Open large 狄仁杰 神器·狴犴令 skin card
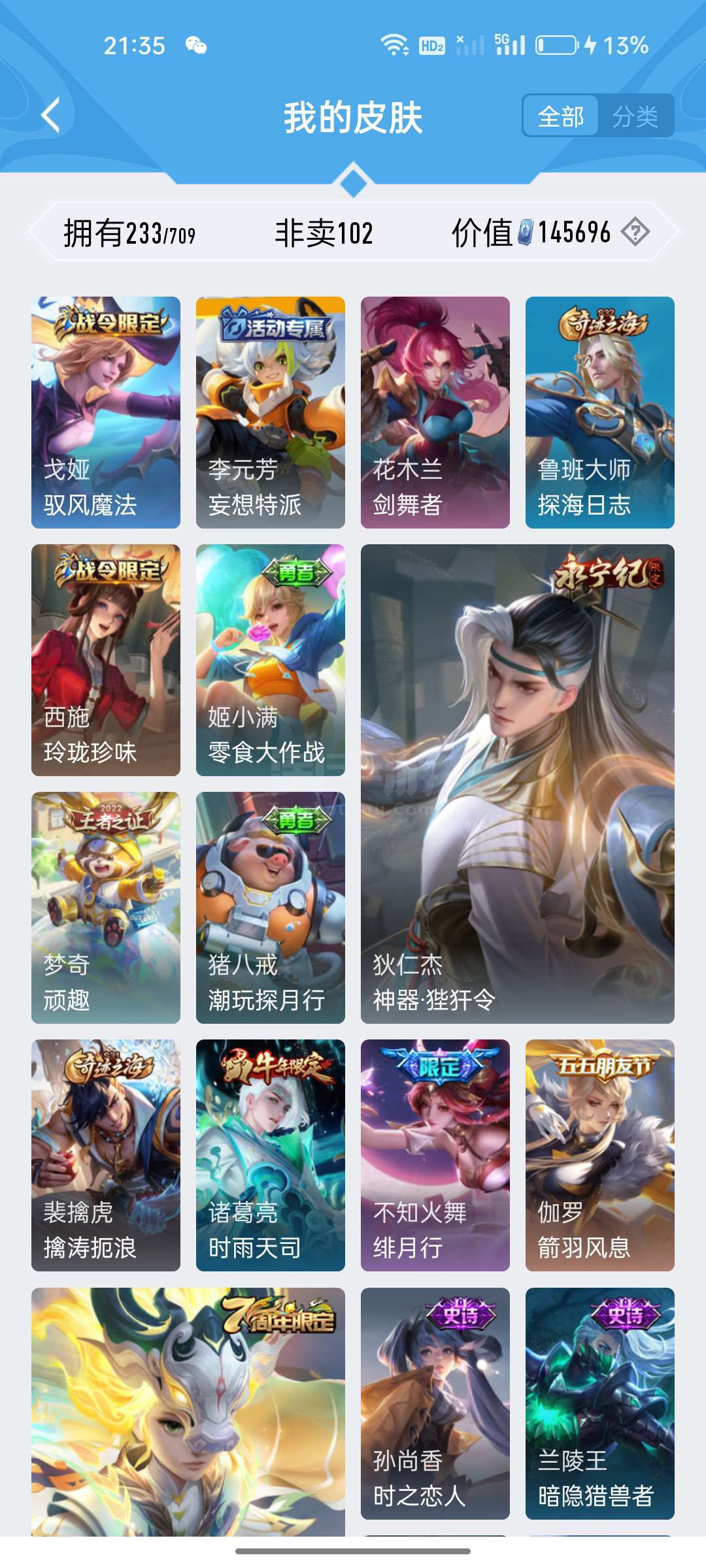This screenshot has width=706, height=1568. click(518, 784)
